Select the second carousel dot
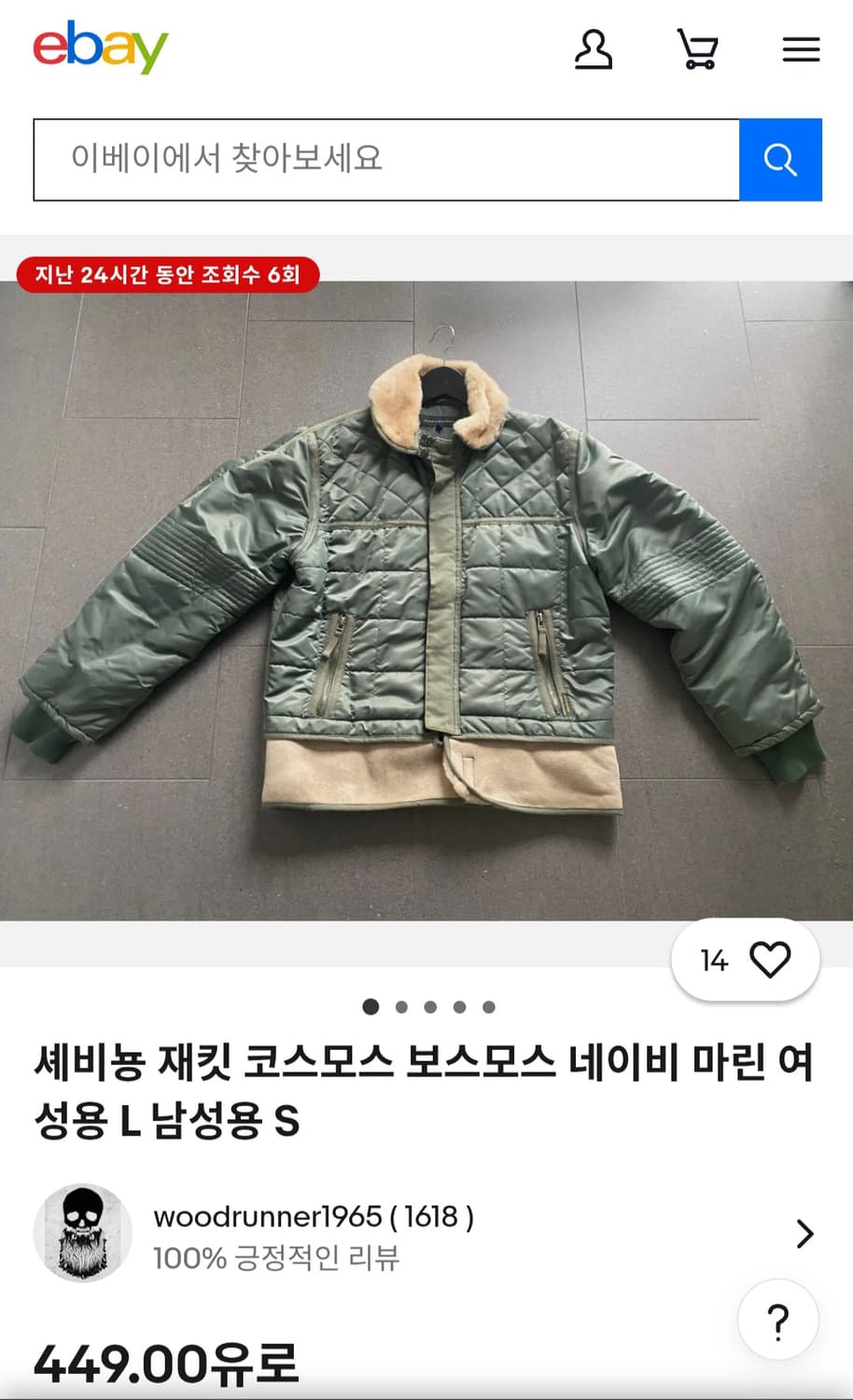853x1400 pixels. (401, 1007)
